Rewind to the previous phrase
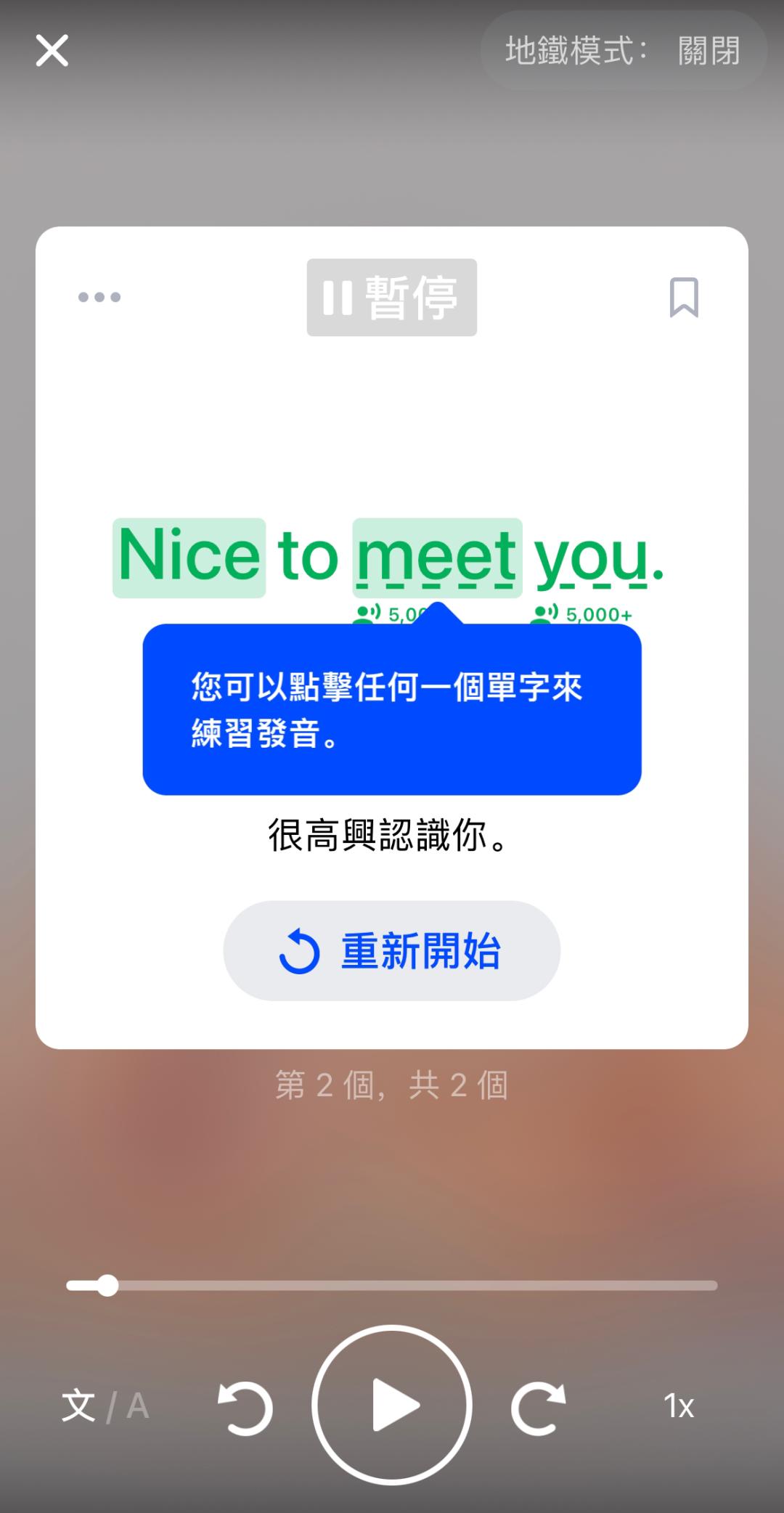 click(x=245, y=1408)
